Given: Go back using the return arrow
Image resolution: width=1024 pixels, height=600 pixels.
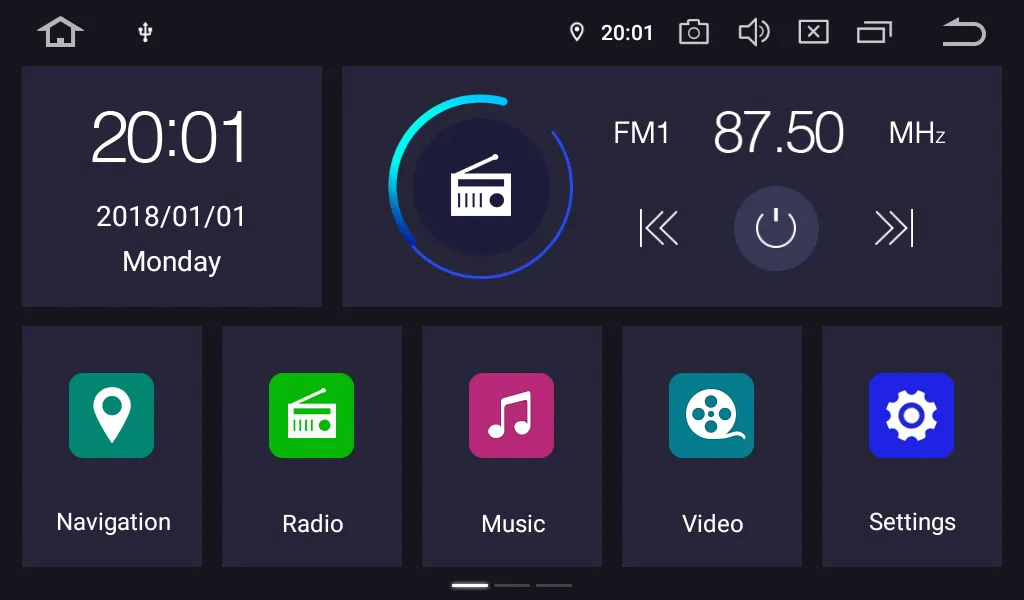Looking at the screenshot, I should 964,33.
